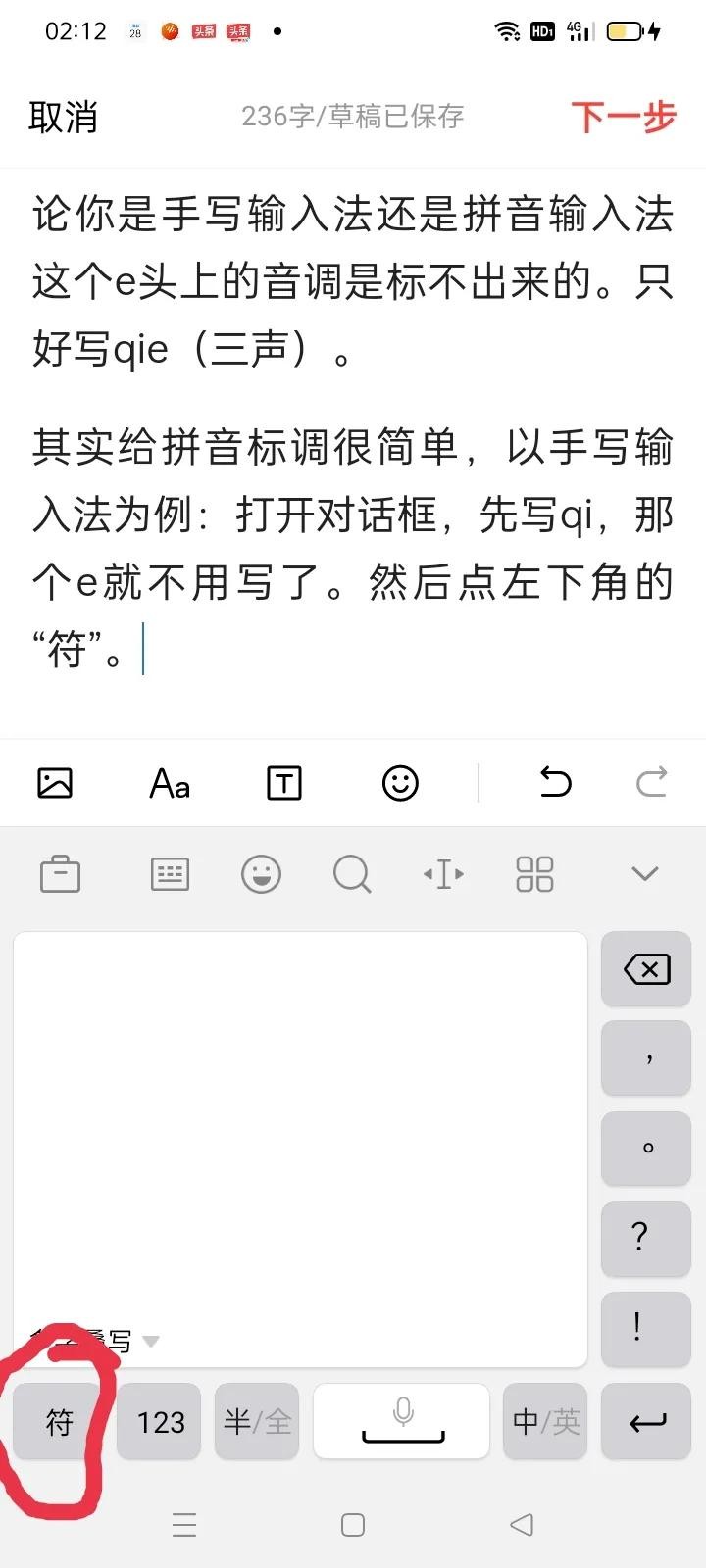Switch to the 123 number keypad
This screenshot has width=706, height=1568.
pyautogui.click(x=160, y=1421)
